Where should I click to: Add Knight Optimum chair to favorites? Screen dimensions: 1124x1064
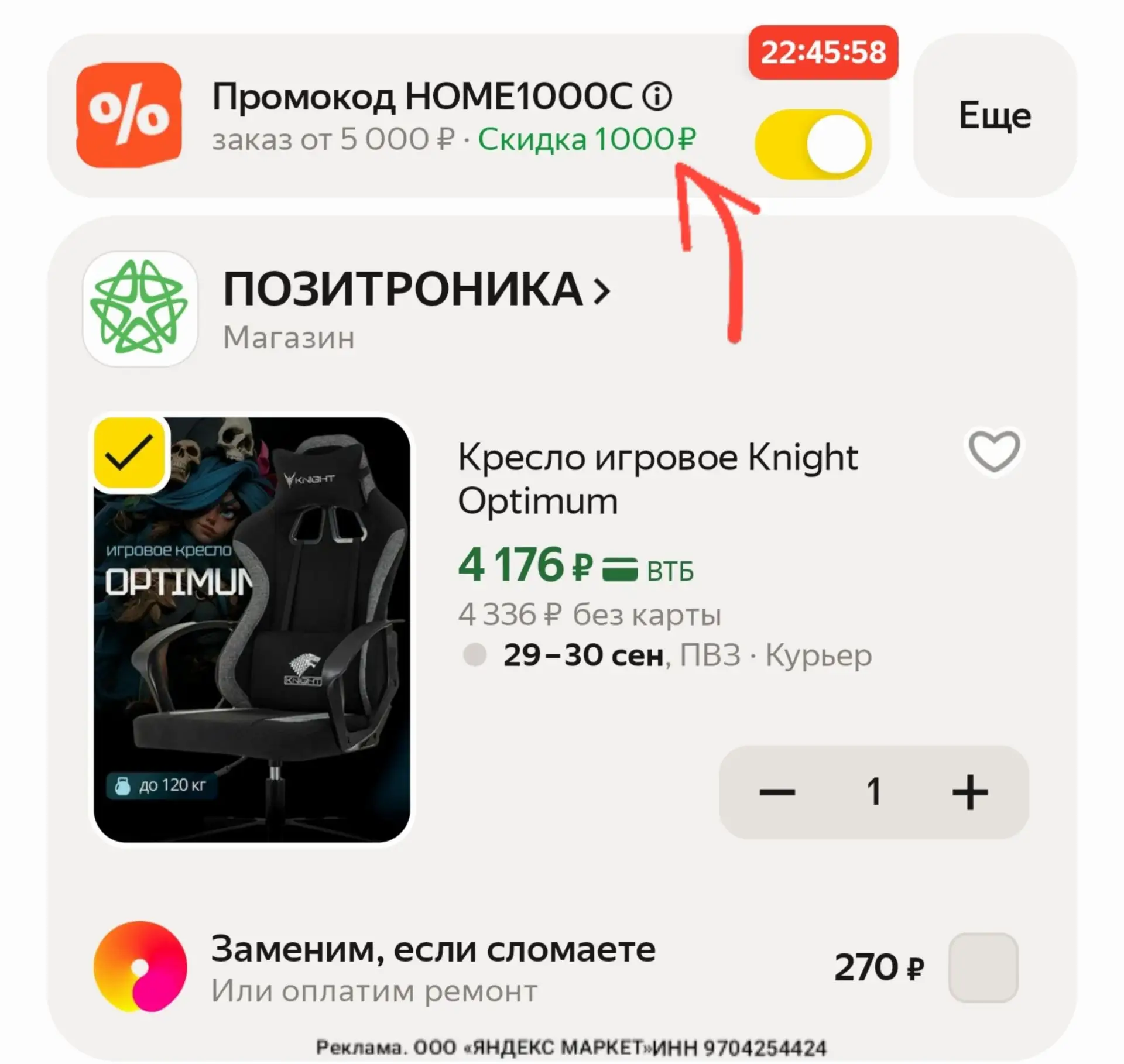(994, 451)
